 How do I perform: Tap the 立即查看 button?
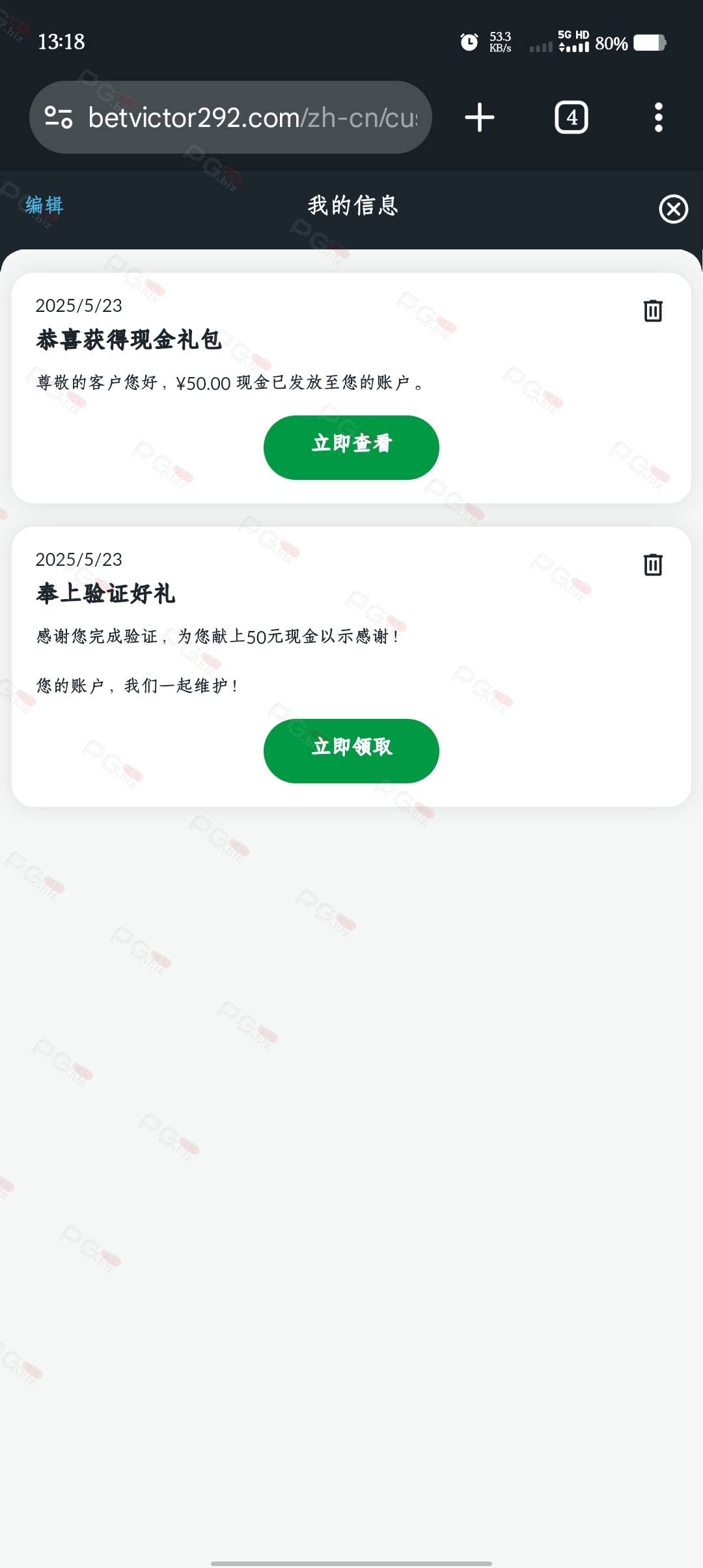(351, 447)
